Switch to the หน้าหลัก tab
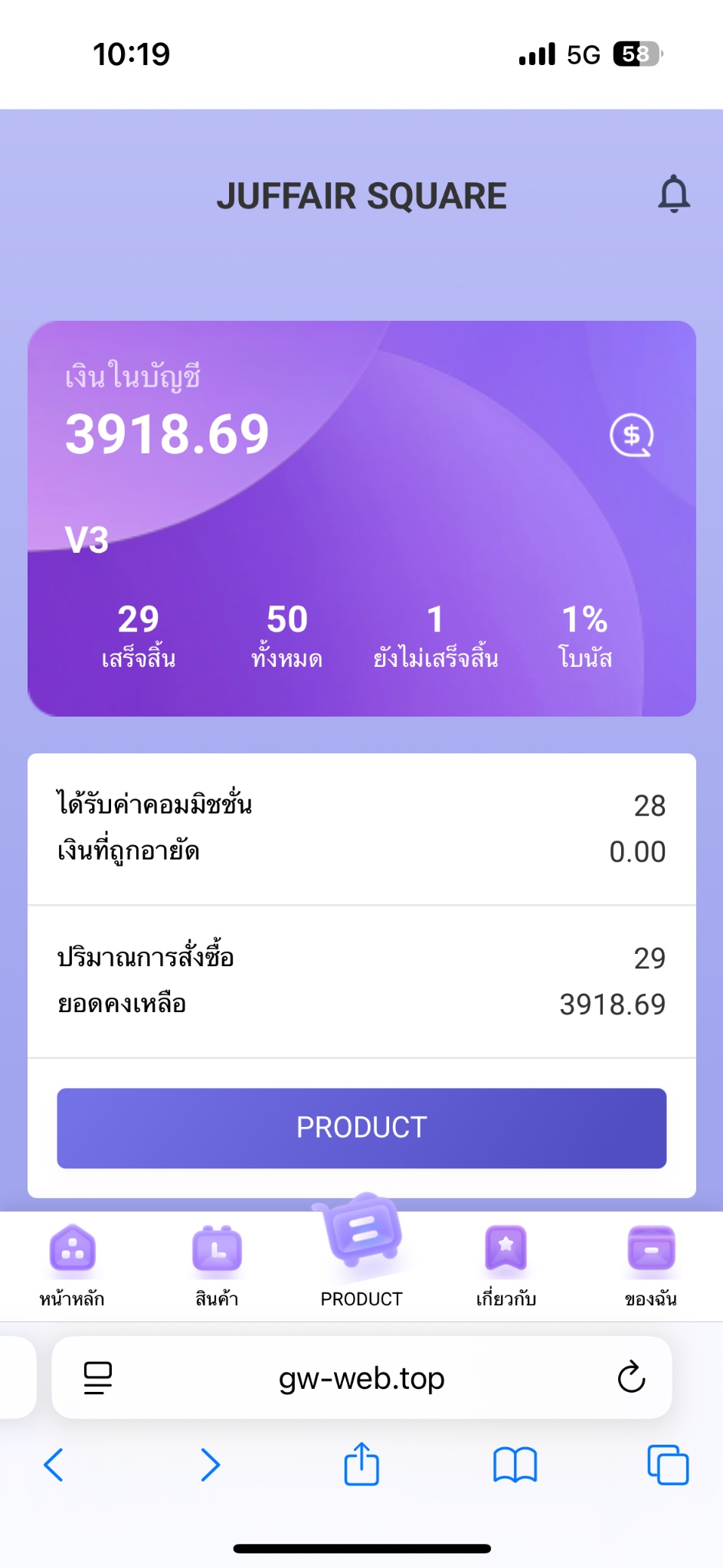The width and height of the screenshot is (723, 1568). [72, 1266]
